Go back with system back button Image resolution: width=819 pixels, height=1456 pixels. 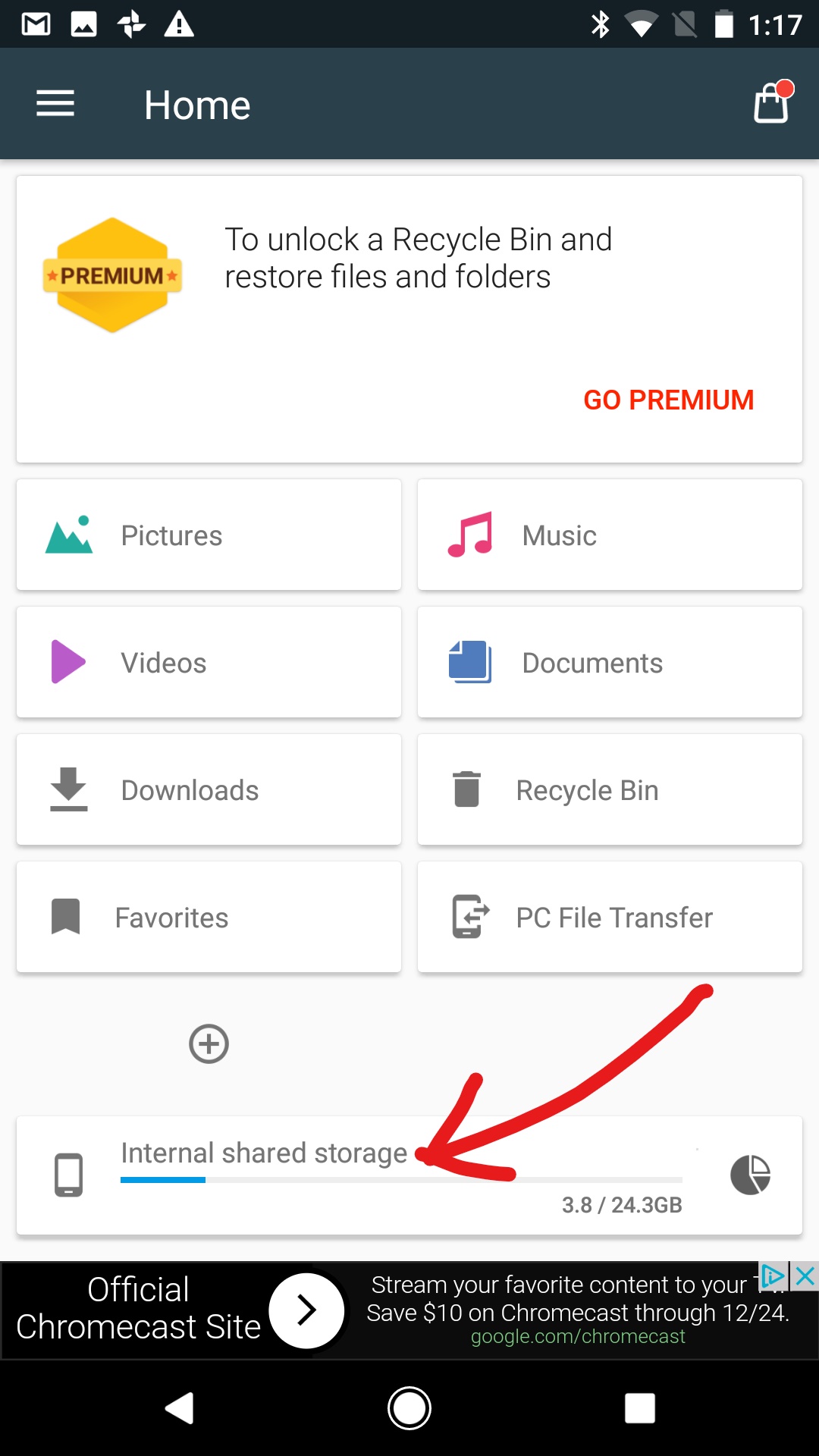tap(180, 1409)
